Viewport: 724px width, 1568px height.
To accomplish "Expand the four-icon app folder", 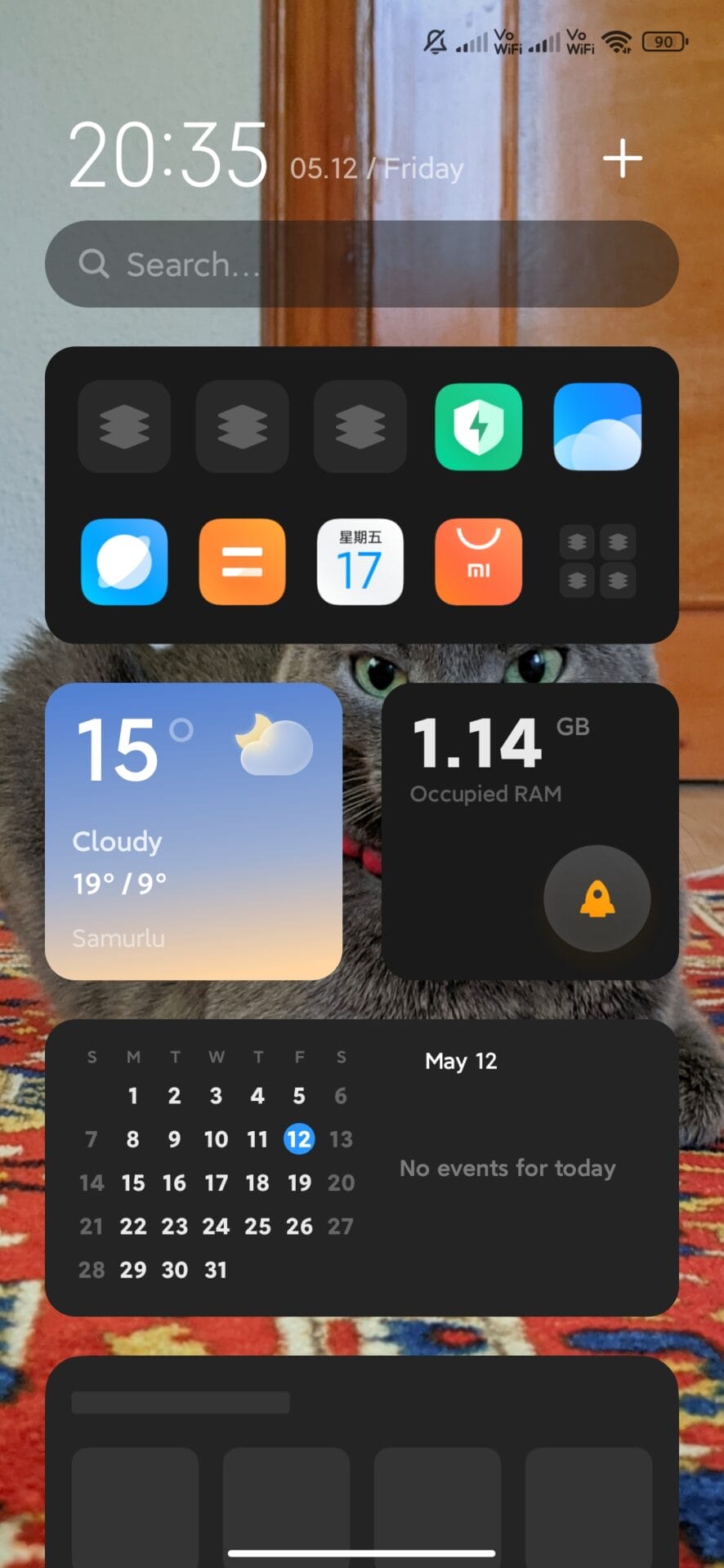I will (597, 562).
